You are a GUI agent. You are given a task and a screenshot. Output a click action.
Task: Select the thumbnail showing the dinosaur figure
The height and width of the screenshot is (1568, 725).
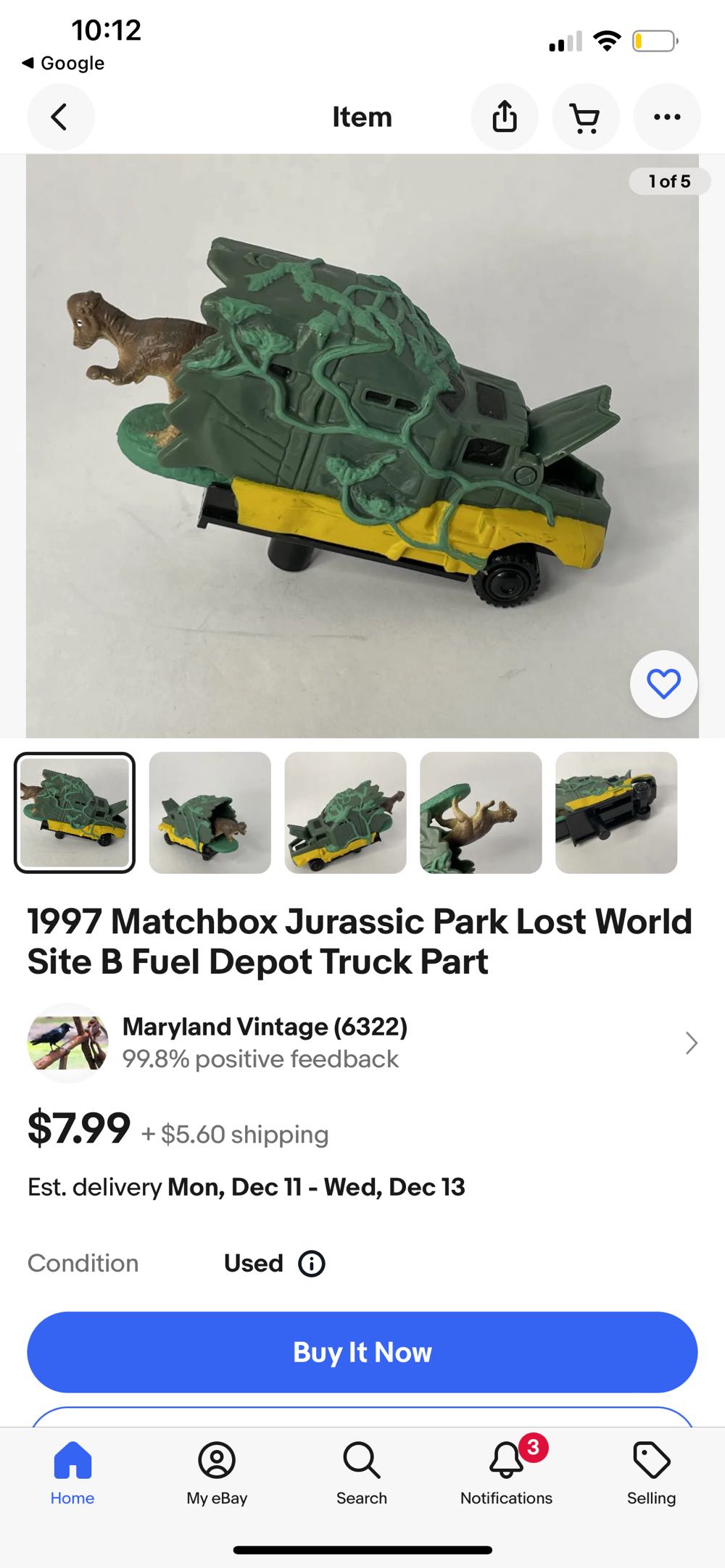[481, 813]
